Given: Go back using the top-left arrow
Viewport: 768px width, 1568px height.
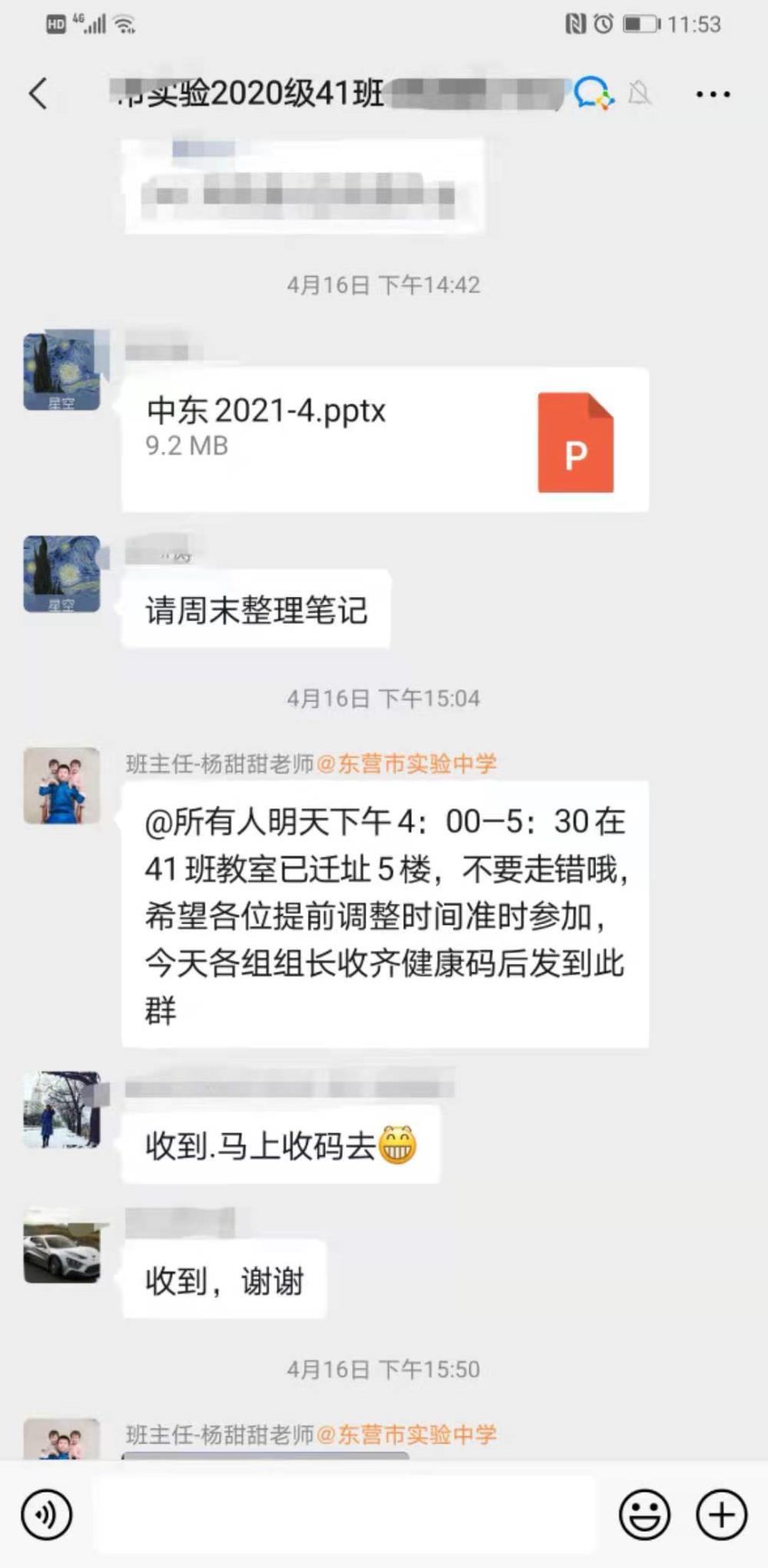Looking at the screenshot, I should (x=38, y=94).
